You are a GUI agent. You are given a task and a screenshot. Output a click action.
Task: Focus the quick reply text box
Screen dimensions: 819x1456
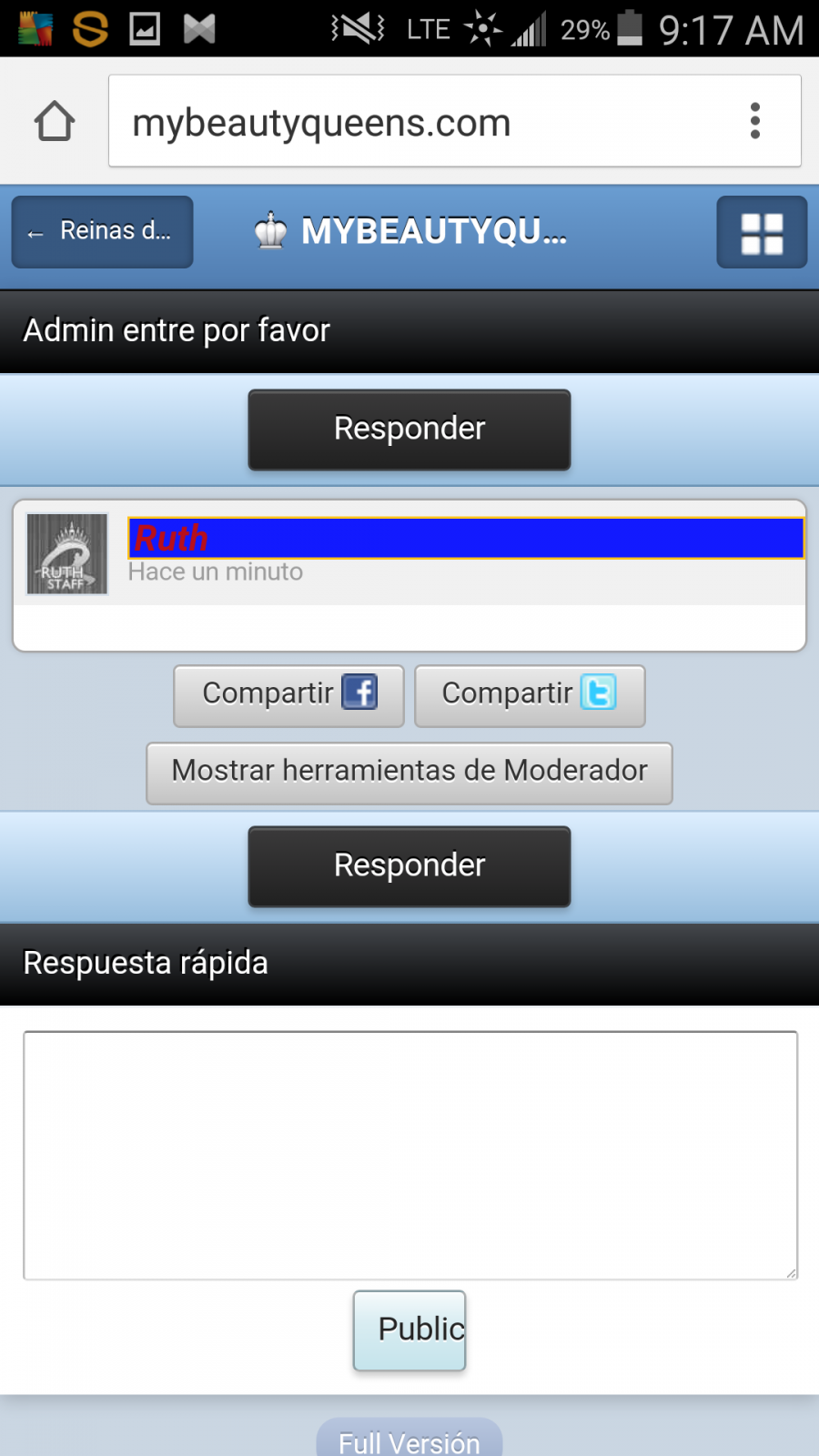click(x=410, y=1156)
